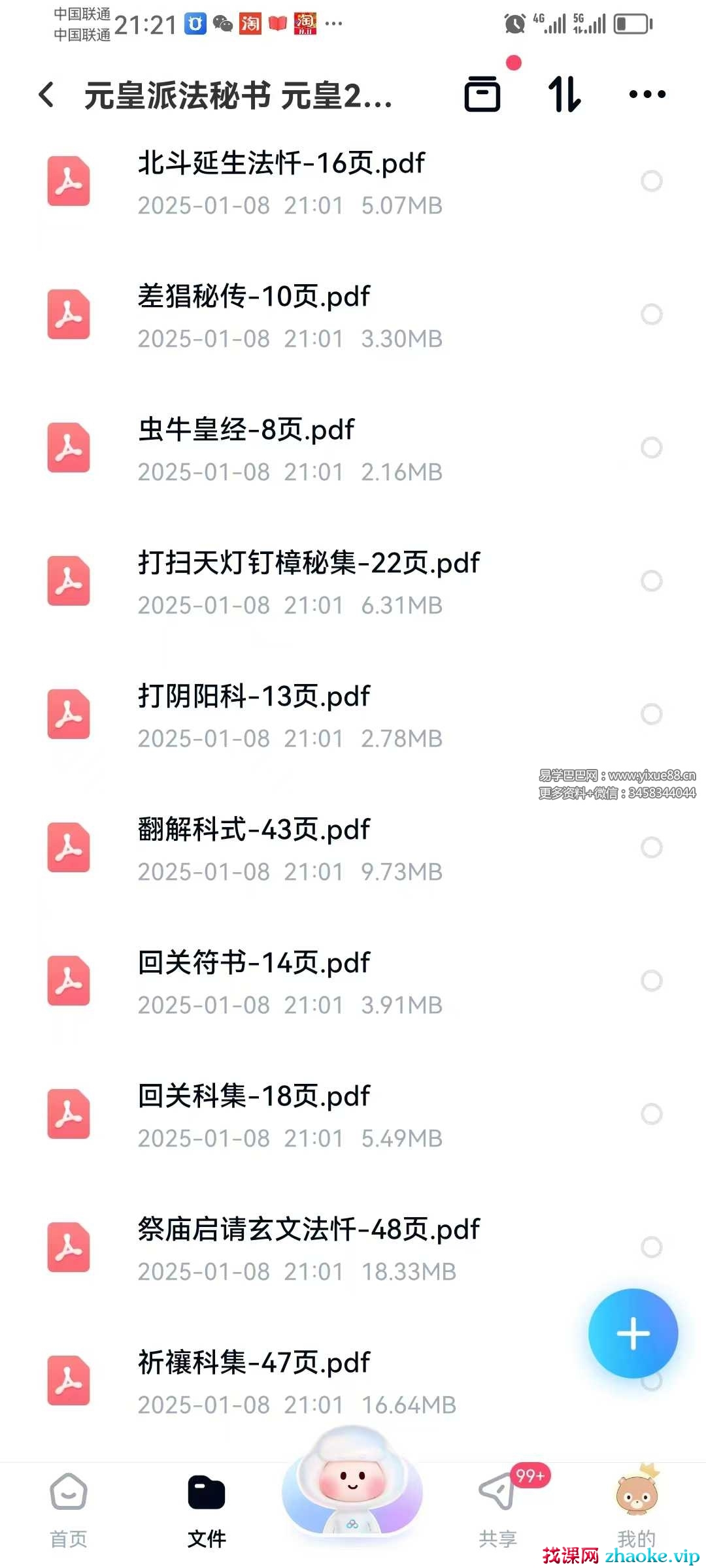Tick the selector for 打扫天灯钉樟秘集-22页.pdf
This screenshot has height=1568, width=706.
click(651, 581)
